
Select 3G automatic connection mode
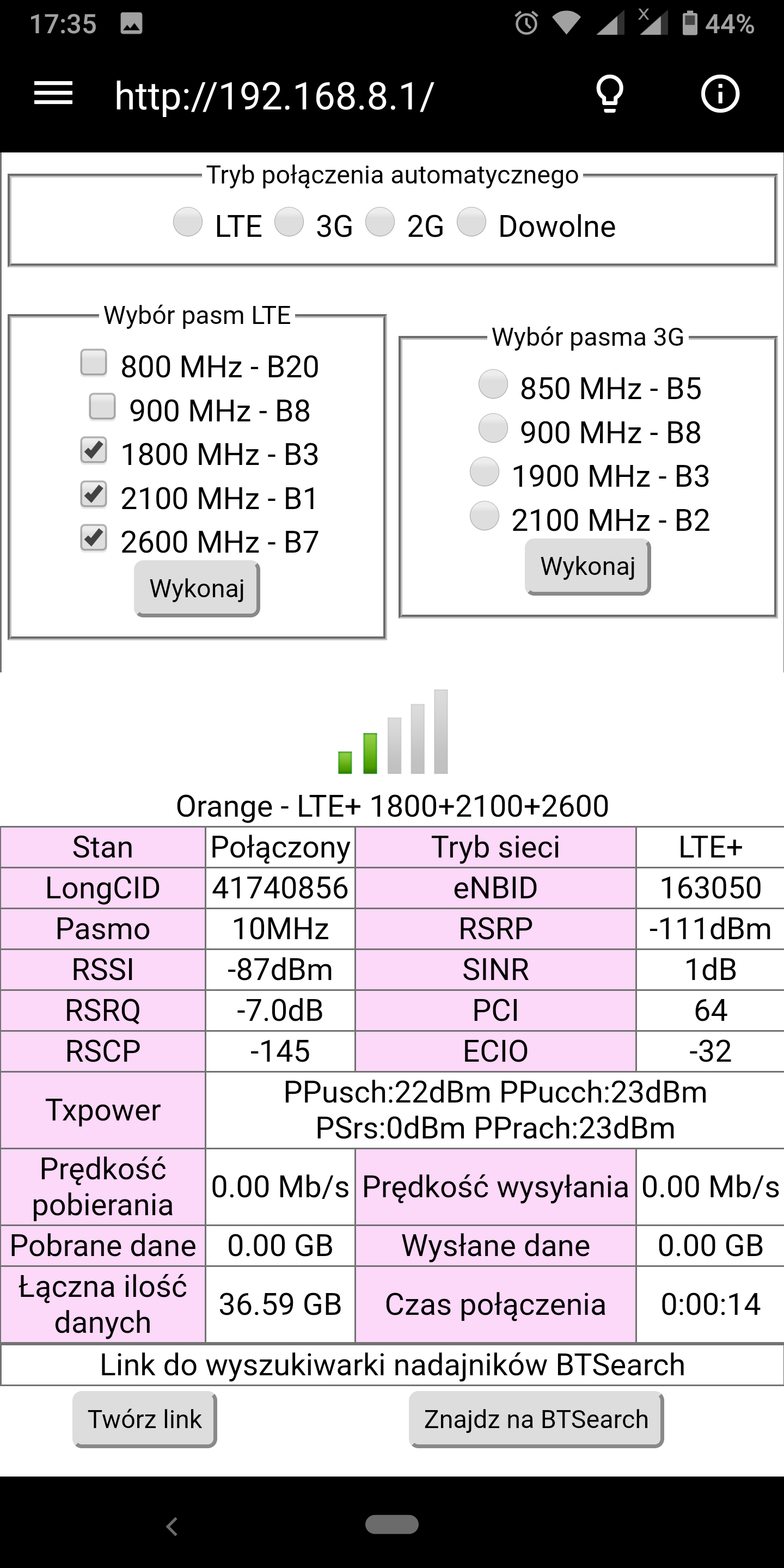point(289,222)
